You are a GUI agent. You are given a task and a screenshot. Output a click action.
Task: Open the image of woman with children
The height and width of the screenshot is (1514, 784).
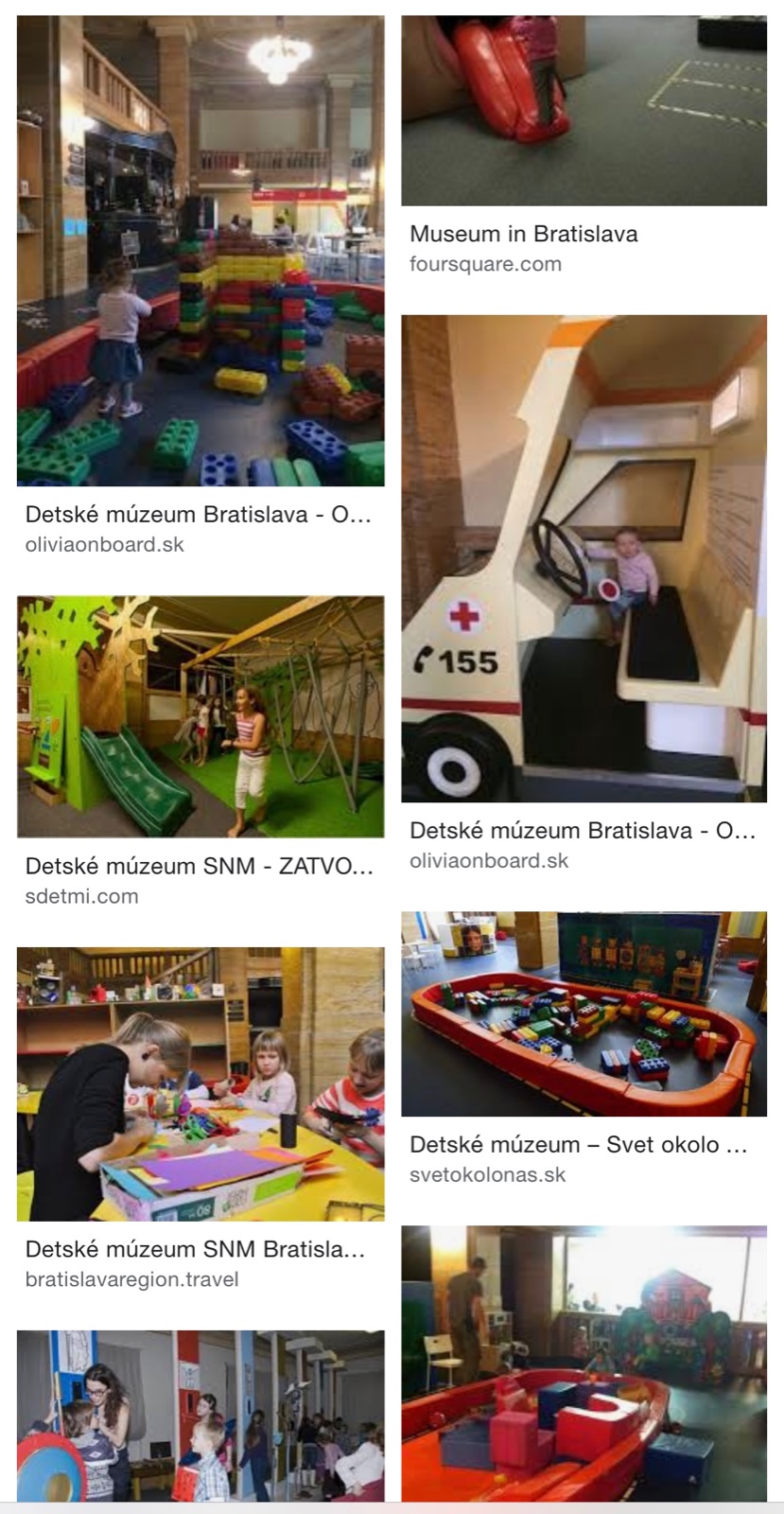200,1415
